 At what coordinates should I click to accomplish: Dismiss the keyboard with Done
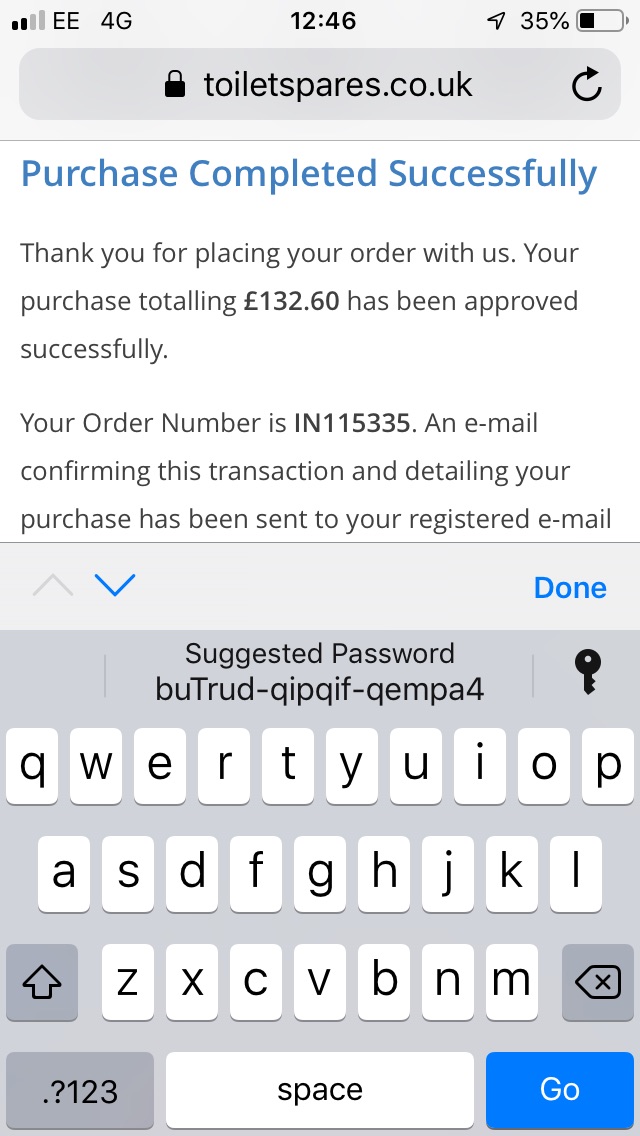point(570,587)
